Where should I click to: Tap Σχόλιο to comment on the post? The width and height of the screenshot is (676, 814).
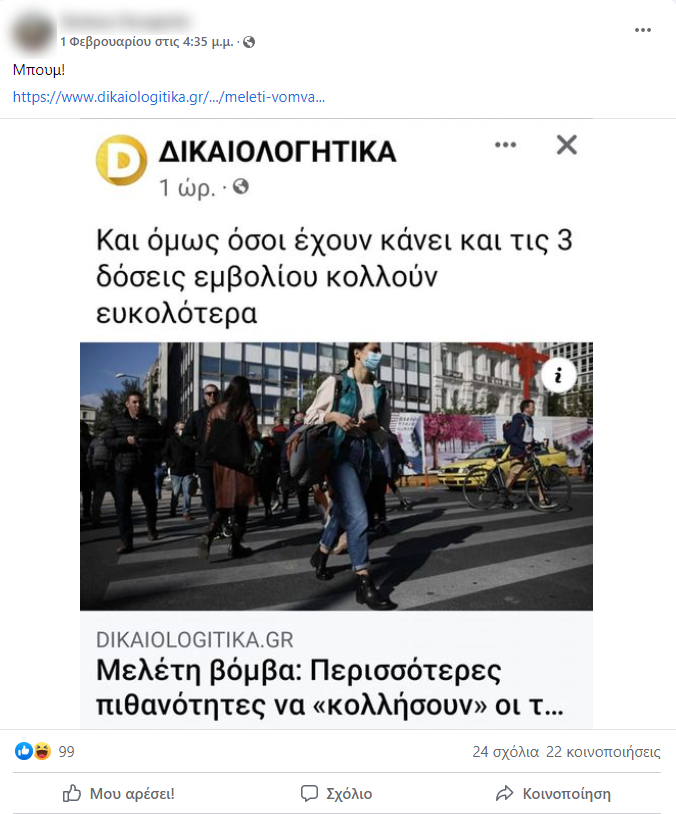pyautogui.click(x=337, y=794)
